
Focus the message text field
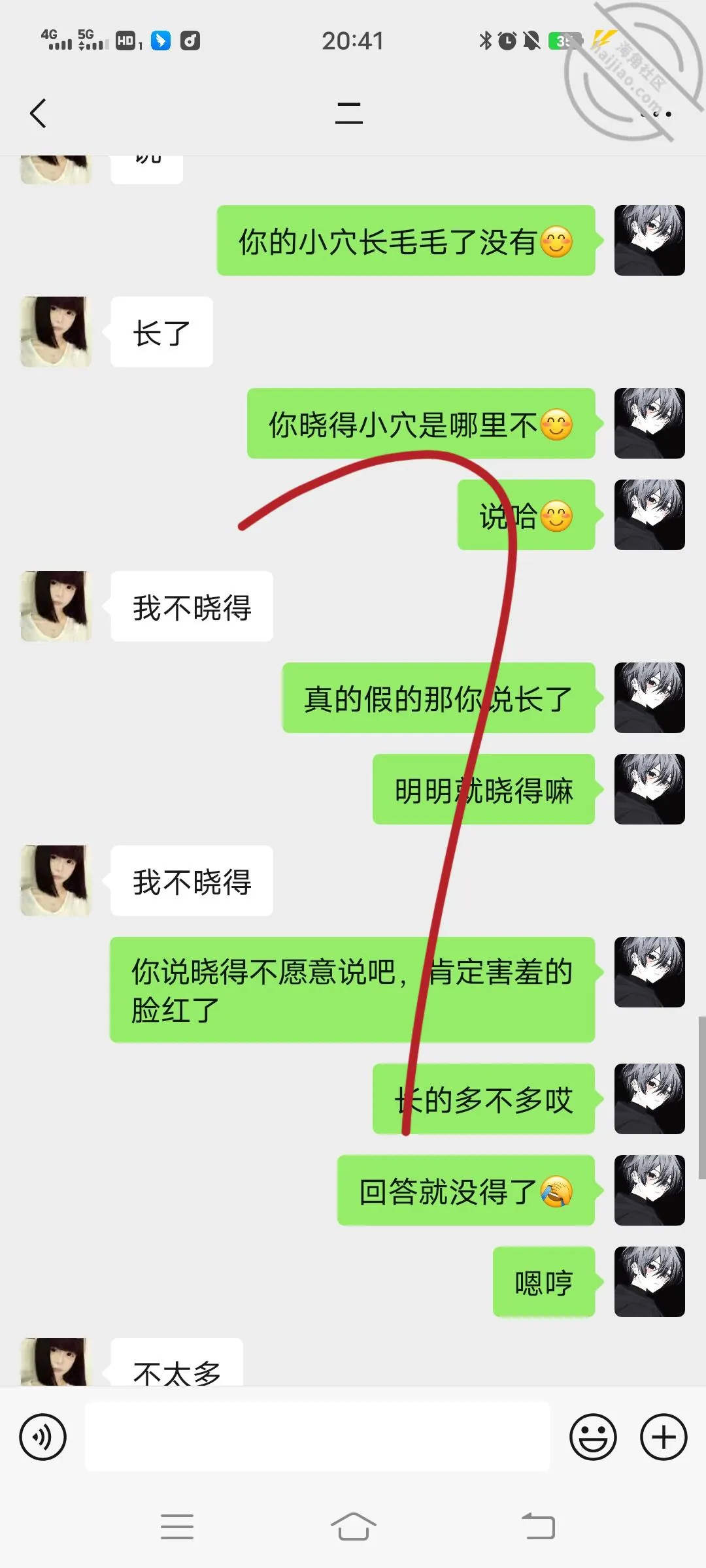[x=318, y=1436]
